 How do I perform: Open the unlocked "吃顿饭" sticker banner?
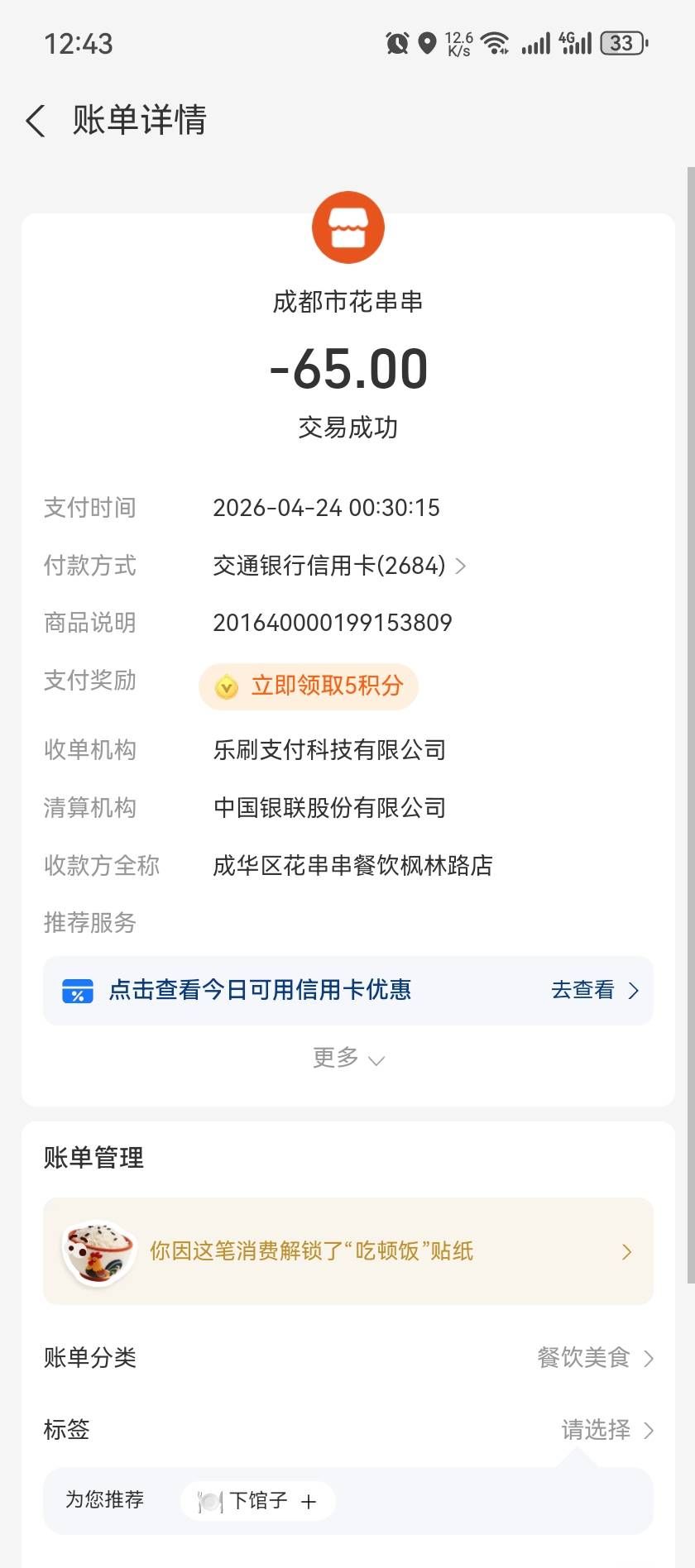[347, 1250]
